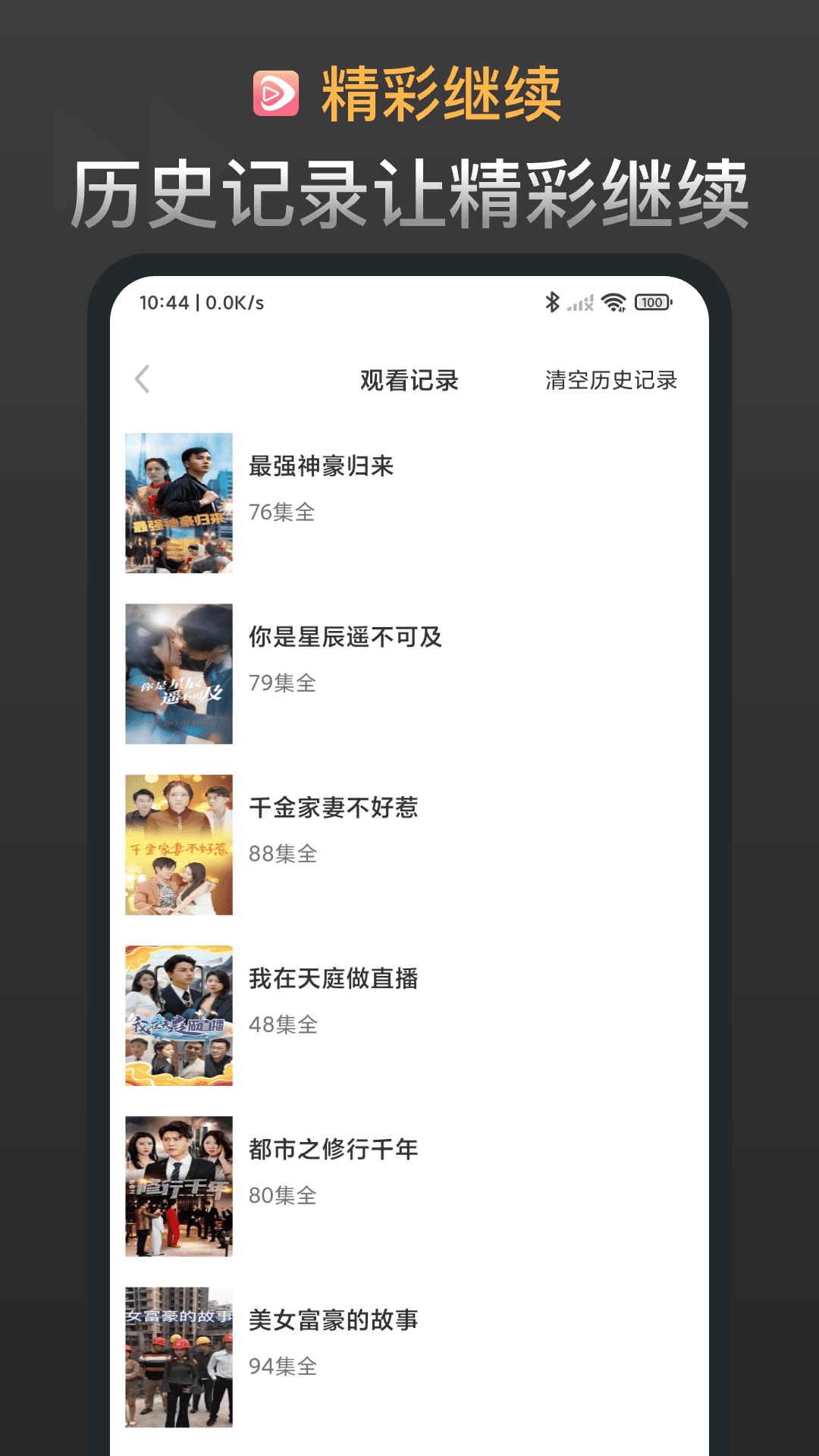The width and height of the screenshot is (819, 1456).
Task: Open the 你是星辰遥不可及 poster
Action: [179, 673]
